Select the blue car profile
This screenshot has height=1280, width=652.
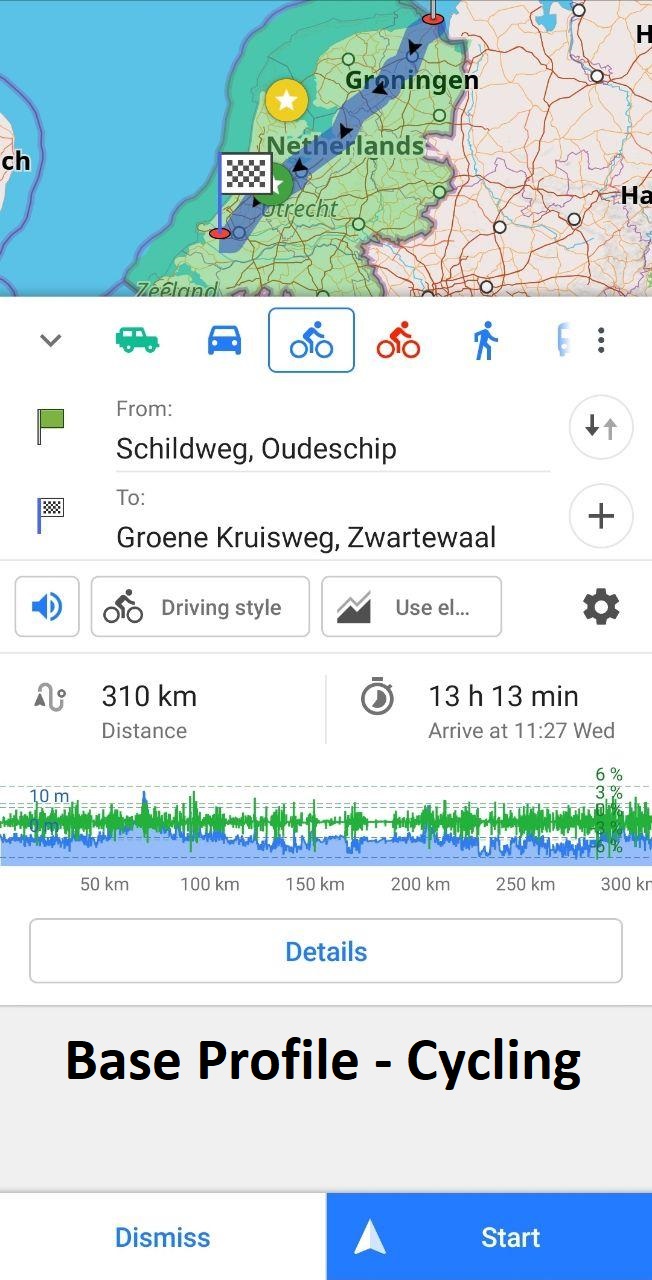(224, 340)
